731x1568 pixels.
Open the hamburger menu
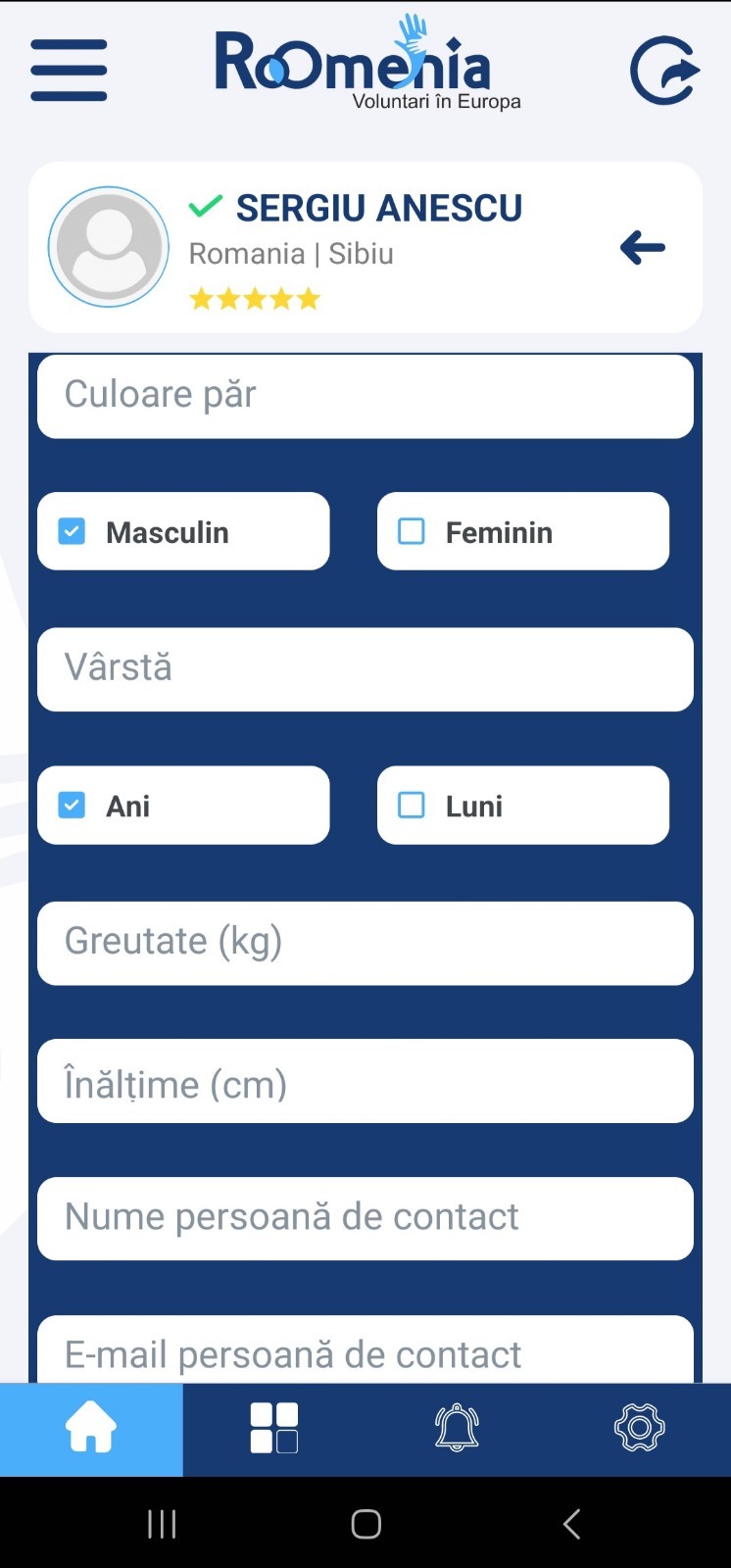click(x=69, y=70)
